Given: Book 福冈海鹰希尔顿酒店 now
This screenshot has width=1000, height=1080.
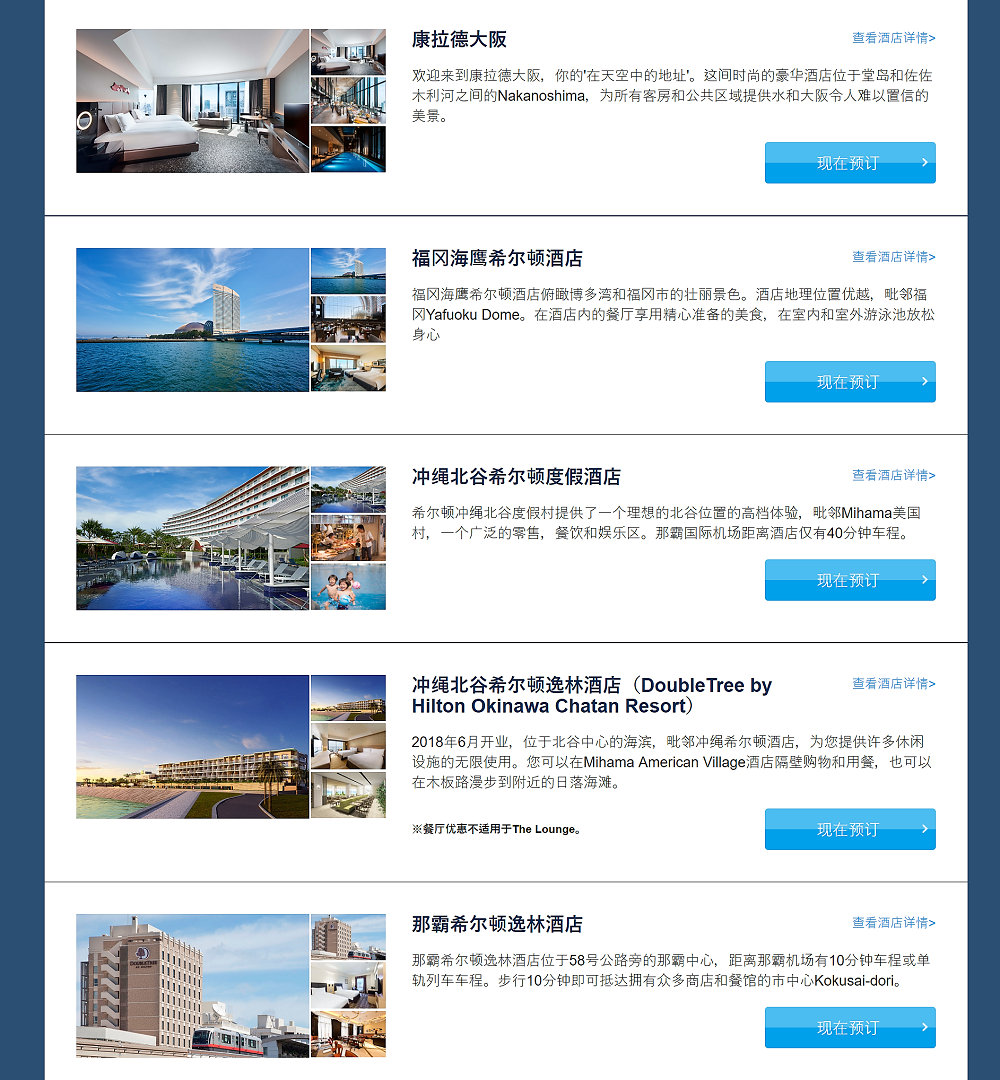Looking at the screenshot, I should (850, 382).
